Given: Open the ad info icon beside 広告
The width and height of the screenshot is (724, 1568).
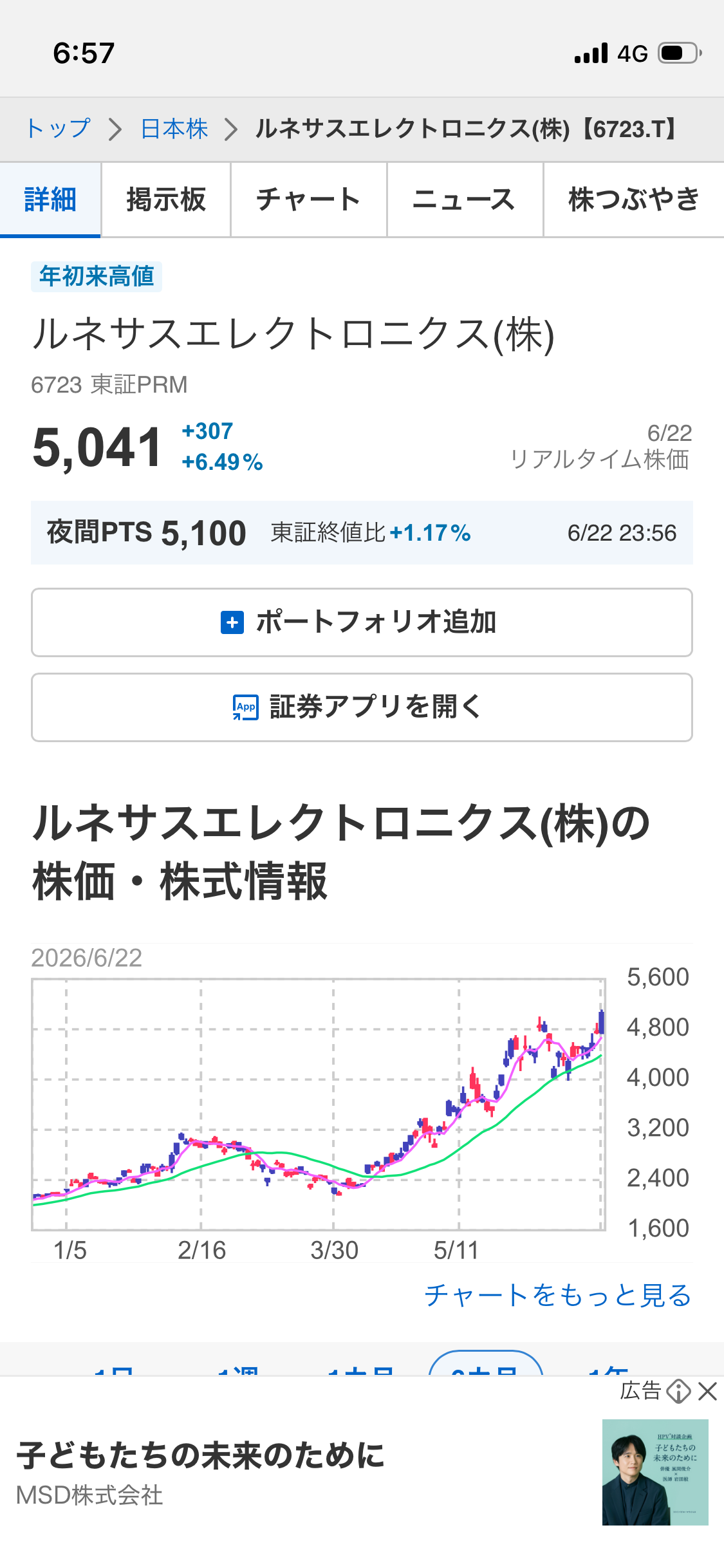Looking at the screenshot, I should [678, 1392].
